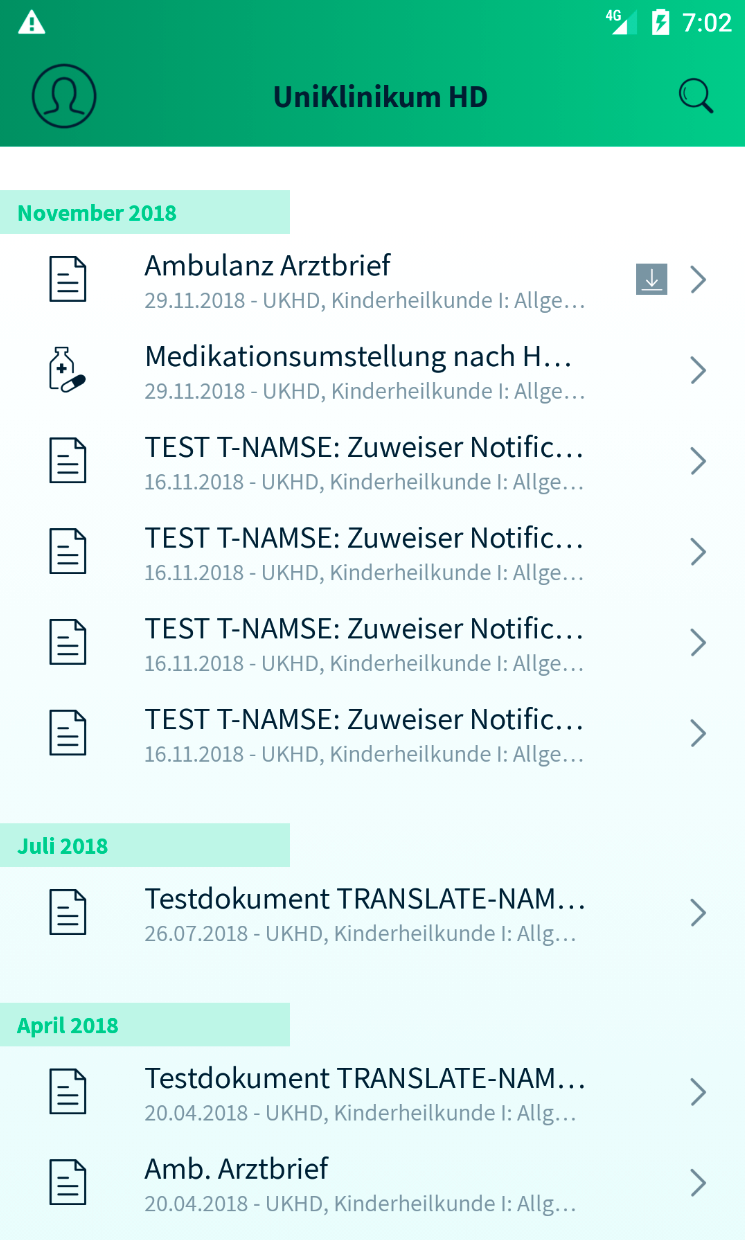Screen dimensions: 745x1240
Task: Open the search magnifier
Action: point(696,97)
